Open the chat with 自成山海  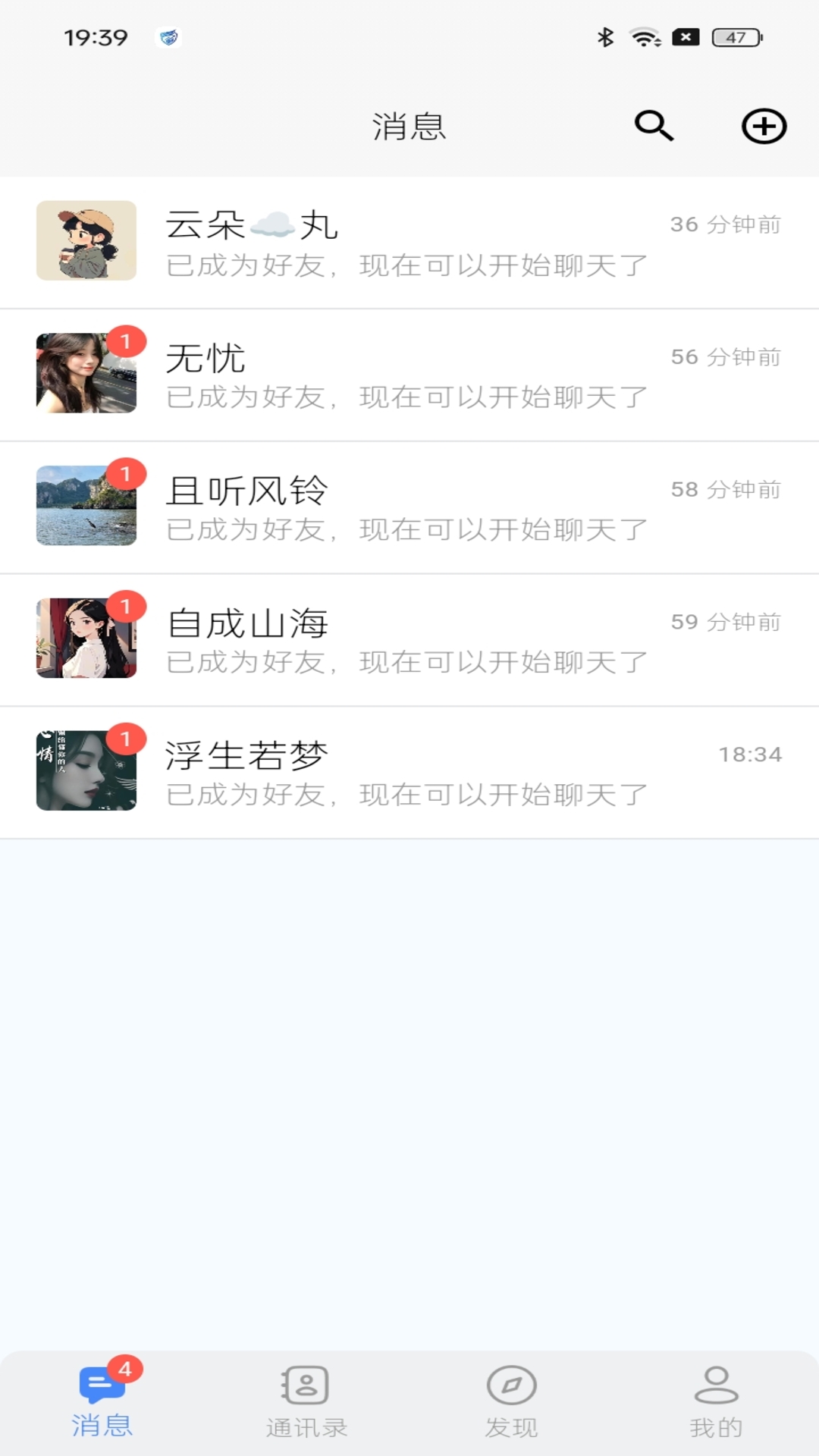pyautogui.click(x=408, y=640)
